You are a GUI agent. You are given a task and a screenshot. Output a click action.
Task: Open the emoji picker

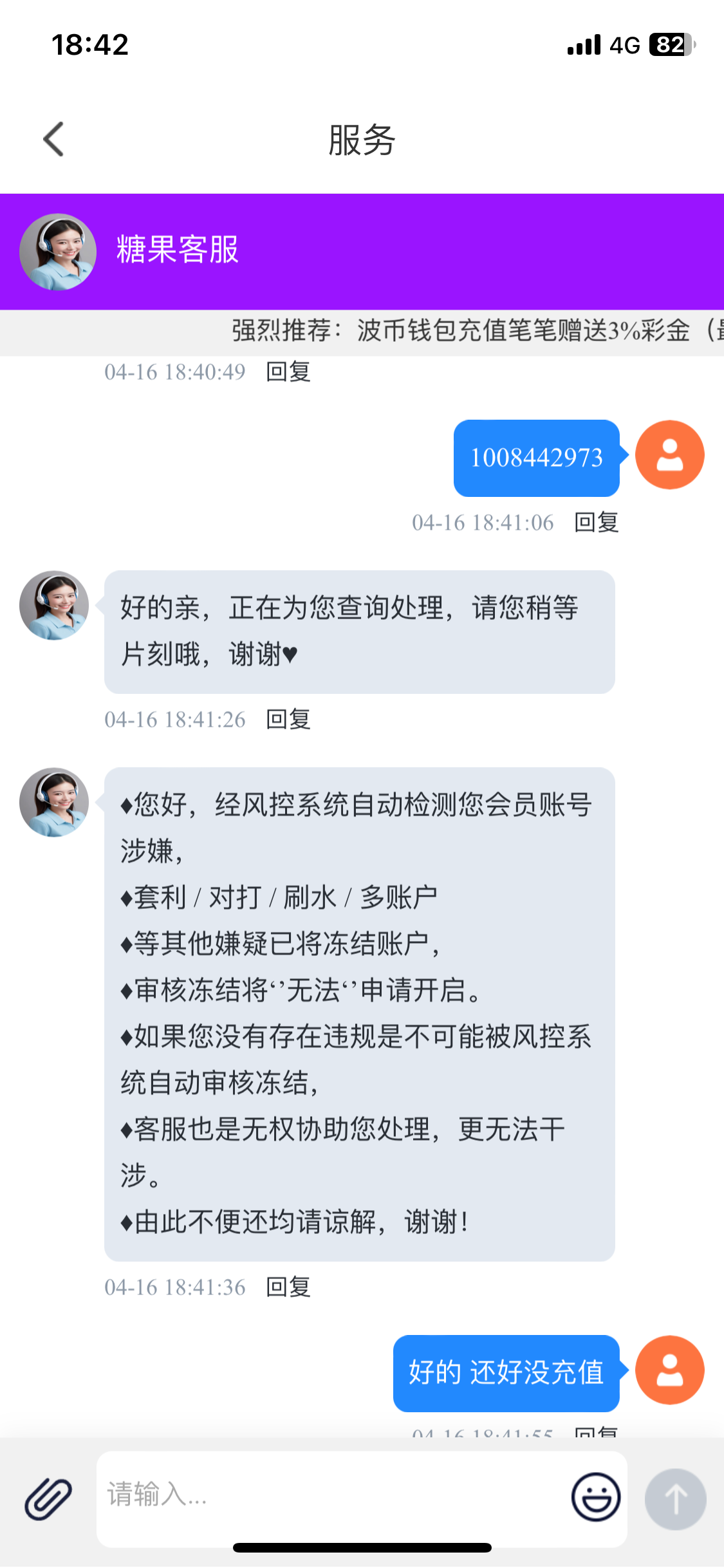pos(596,1497)
